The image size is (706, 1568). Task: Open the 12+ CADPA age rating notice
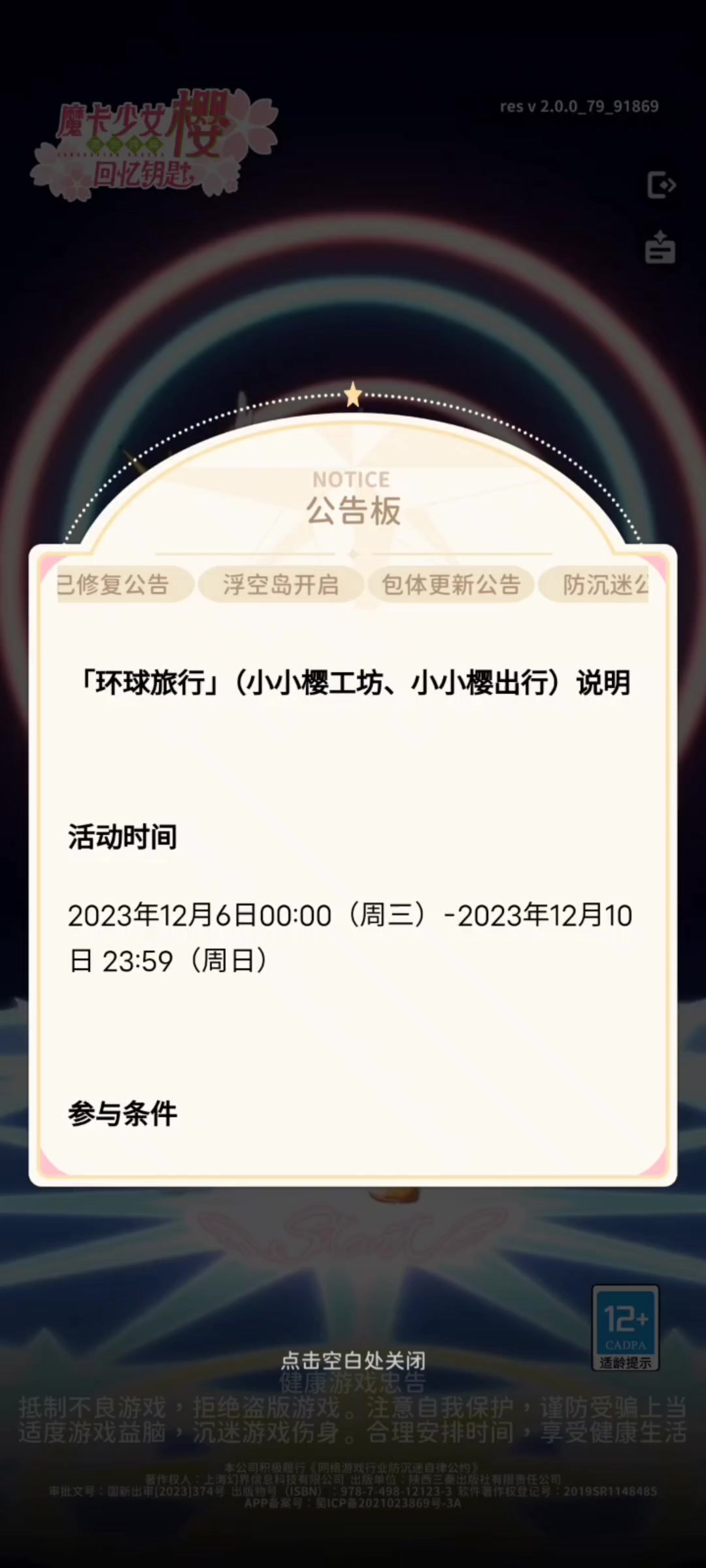pos(626,1328)
